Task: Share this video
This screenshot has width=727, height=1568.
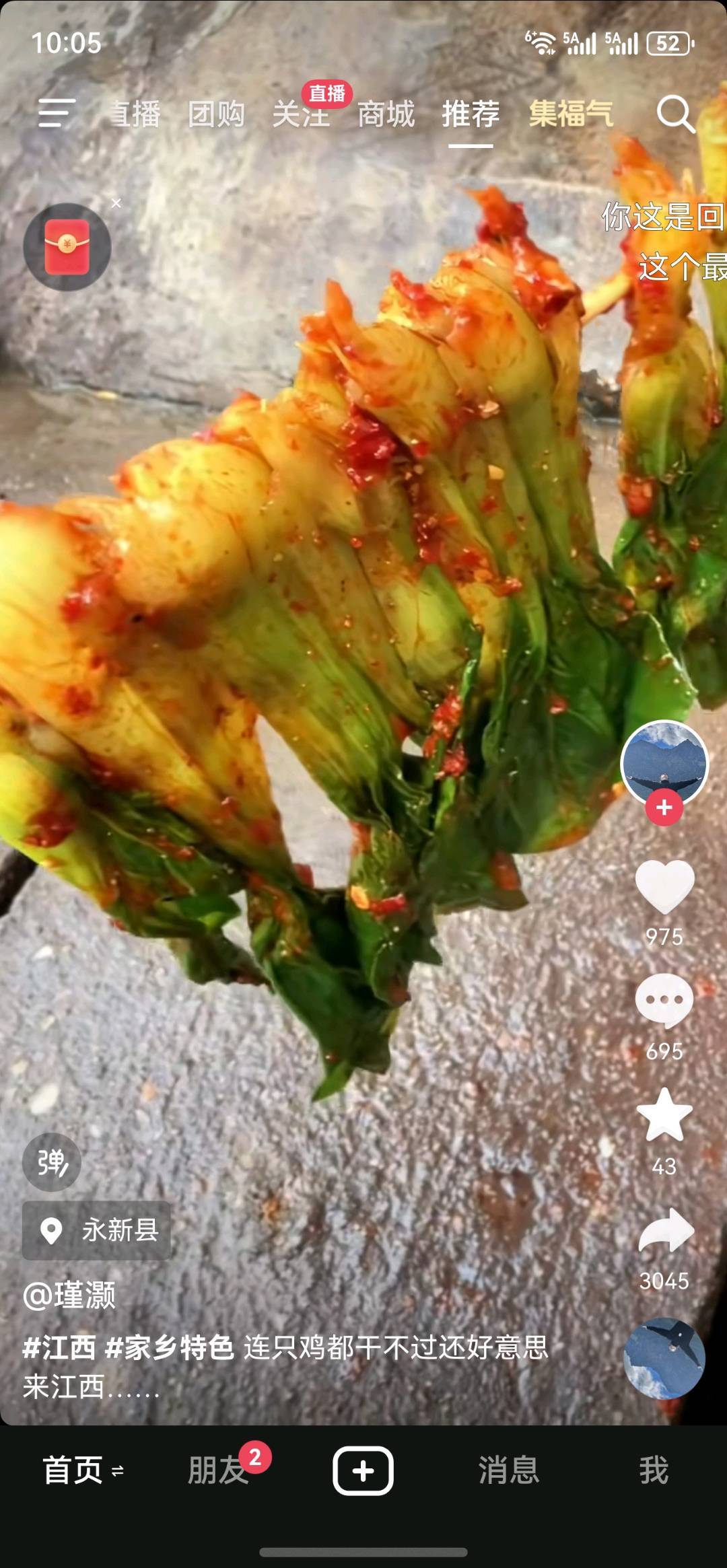Action: click(x=664, y=1232)
